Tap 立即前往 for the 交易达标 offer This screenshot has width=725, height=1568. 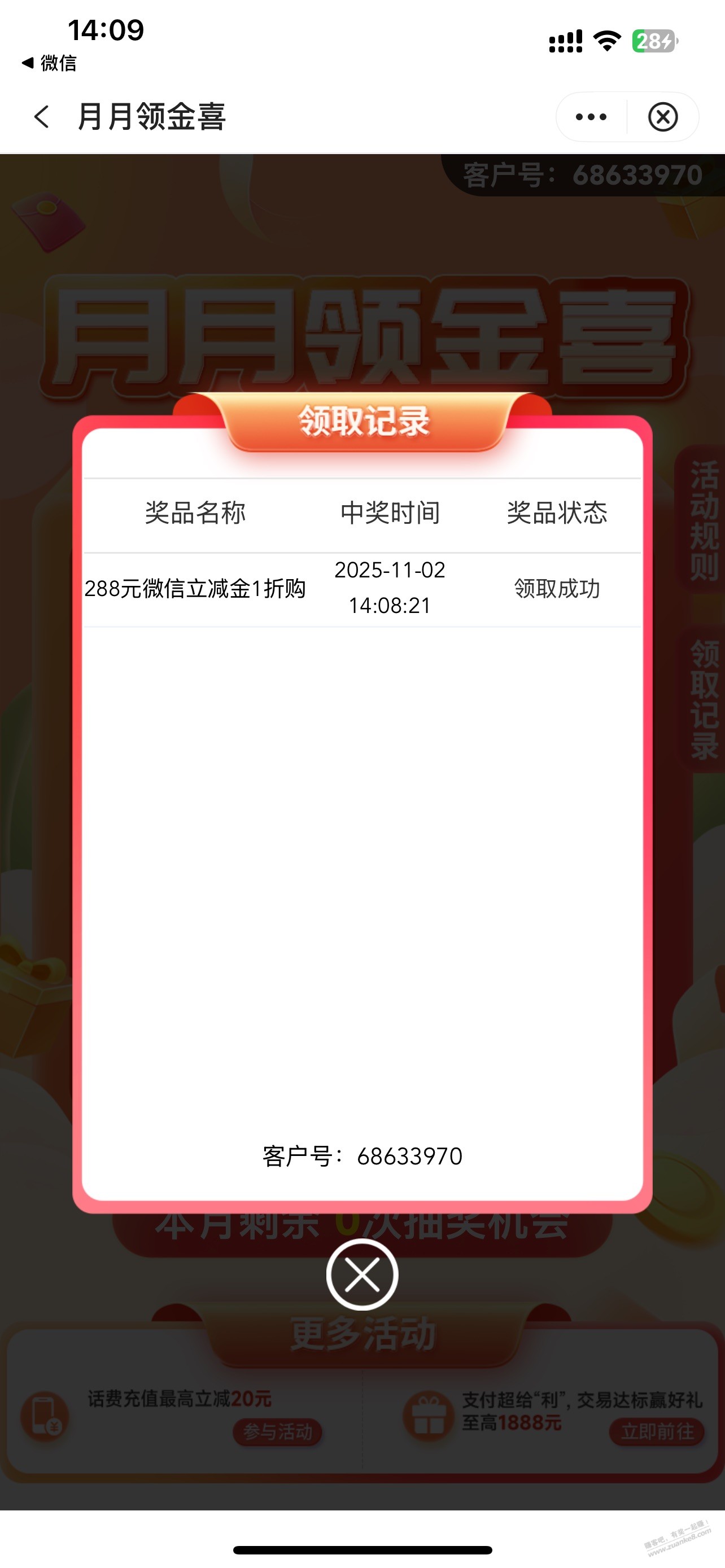(657, 1431)
